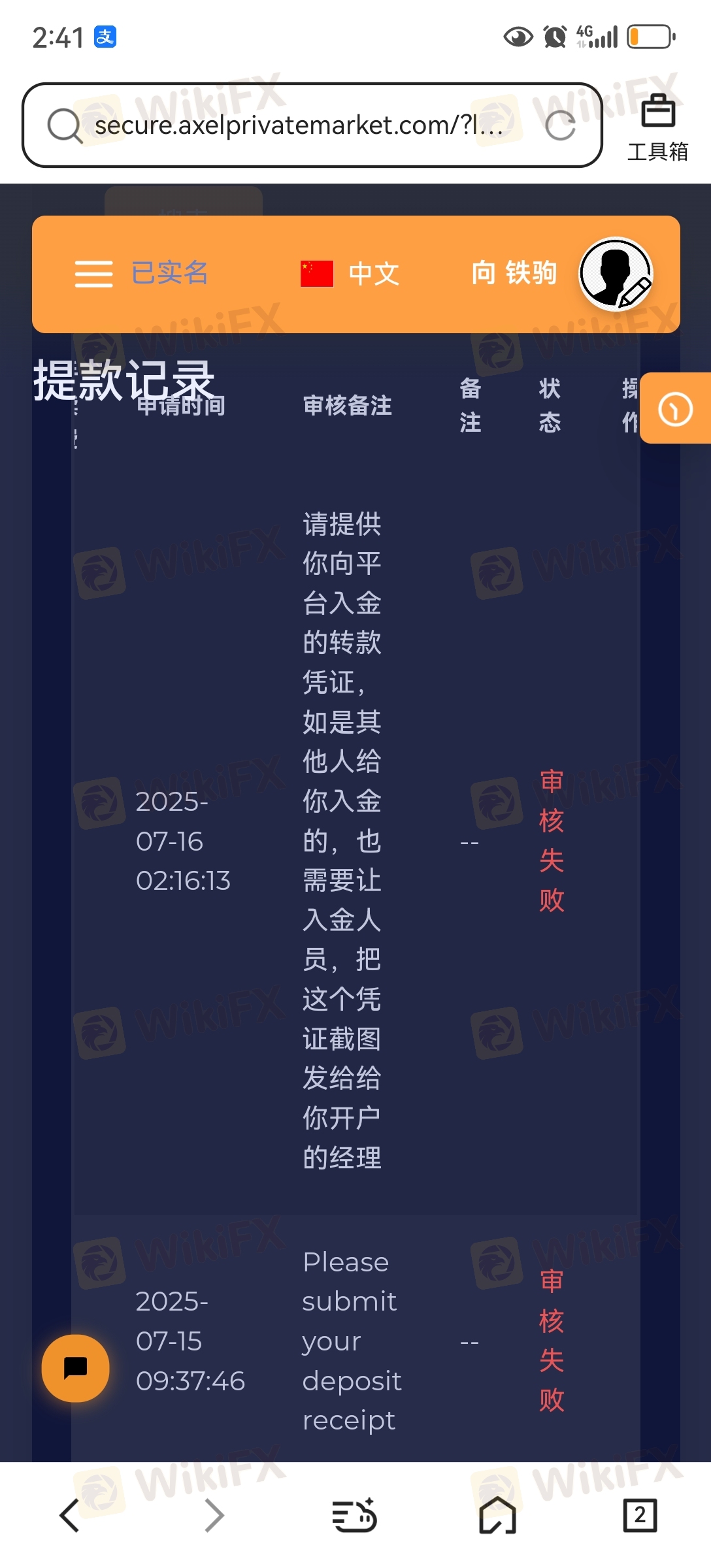Go back with the browser back arrow
This screenshot has width=711, height=1568.
pos(69,1515)
